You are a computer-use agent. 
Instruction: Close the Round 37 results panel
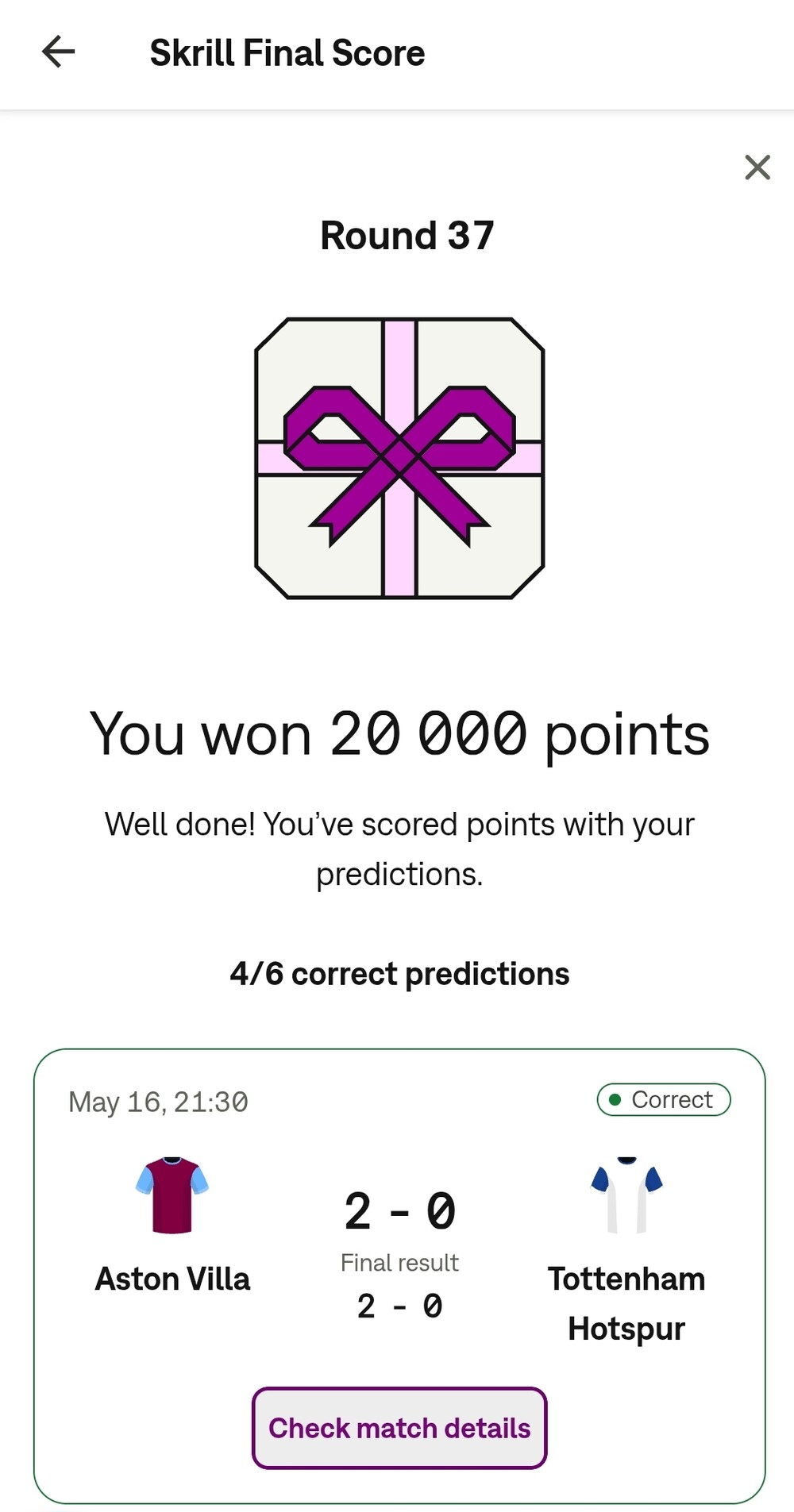tap(757, 167)
